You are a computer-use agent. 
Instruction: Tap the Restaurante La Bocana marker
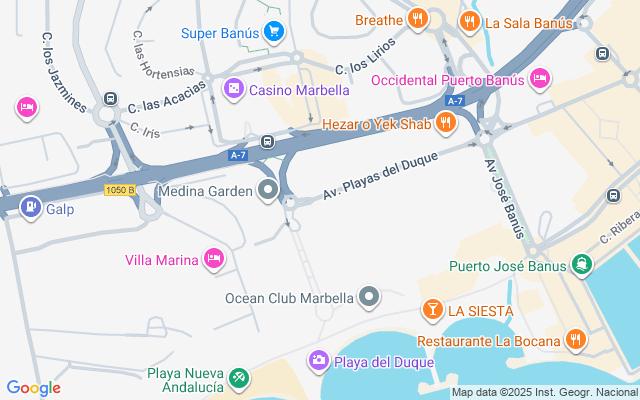[574, 340]
